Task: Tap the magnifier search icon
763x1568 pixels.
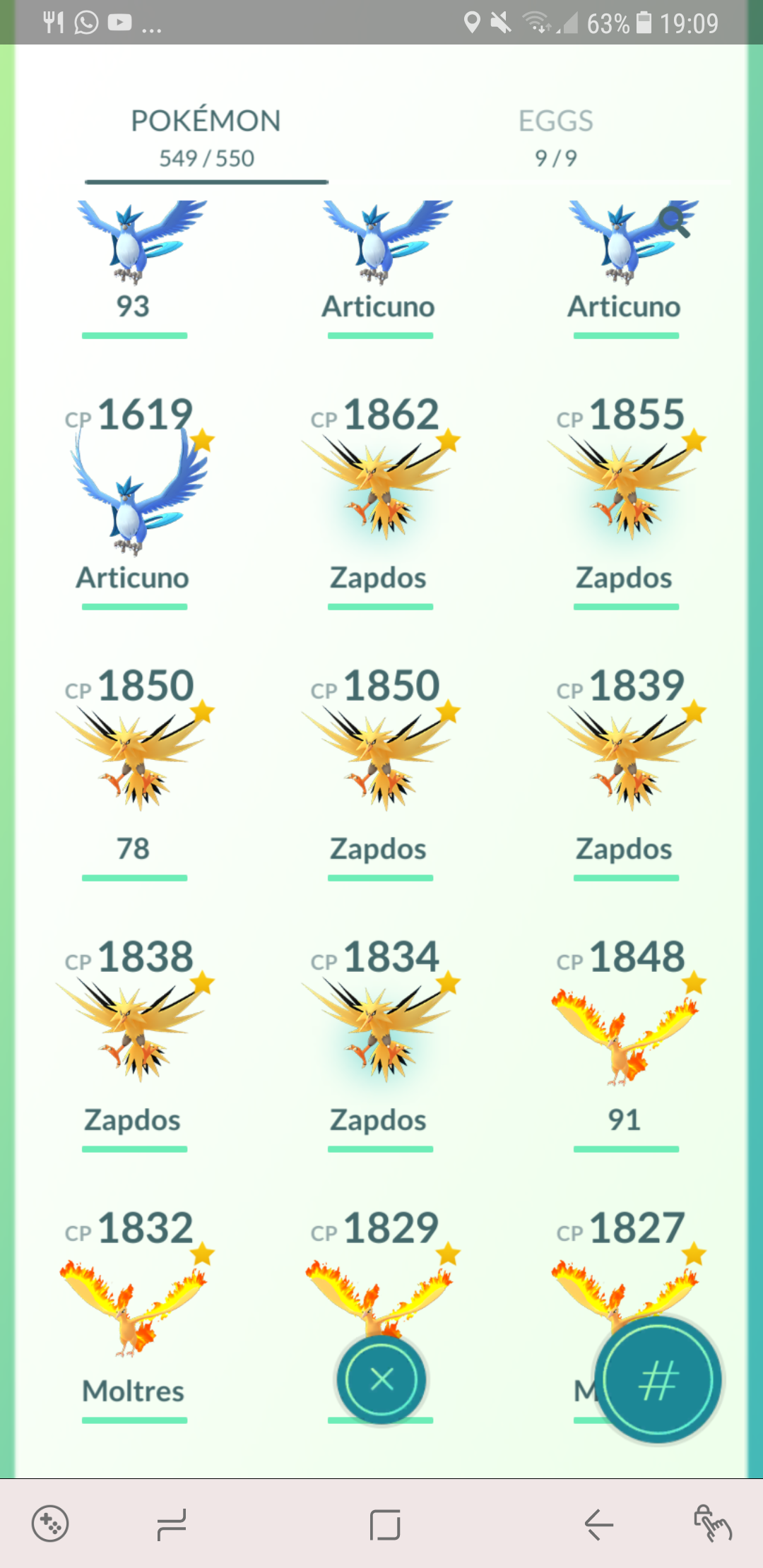Action: (x=675, y=221)
